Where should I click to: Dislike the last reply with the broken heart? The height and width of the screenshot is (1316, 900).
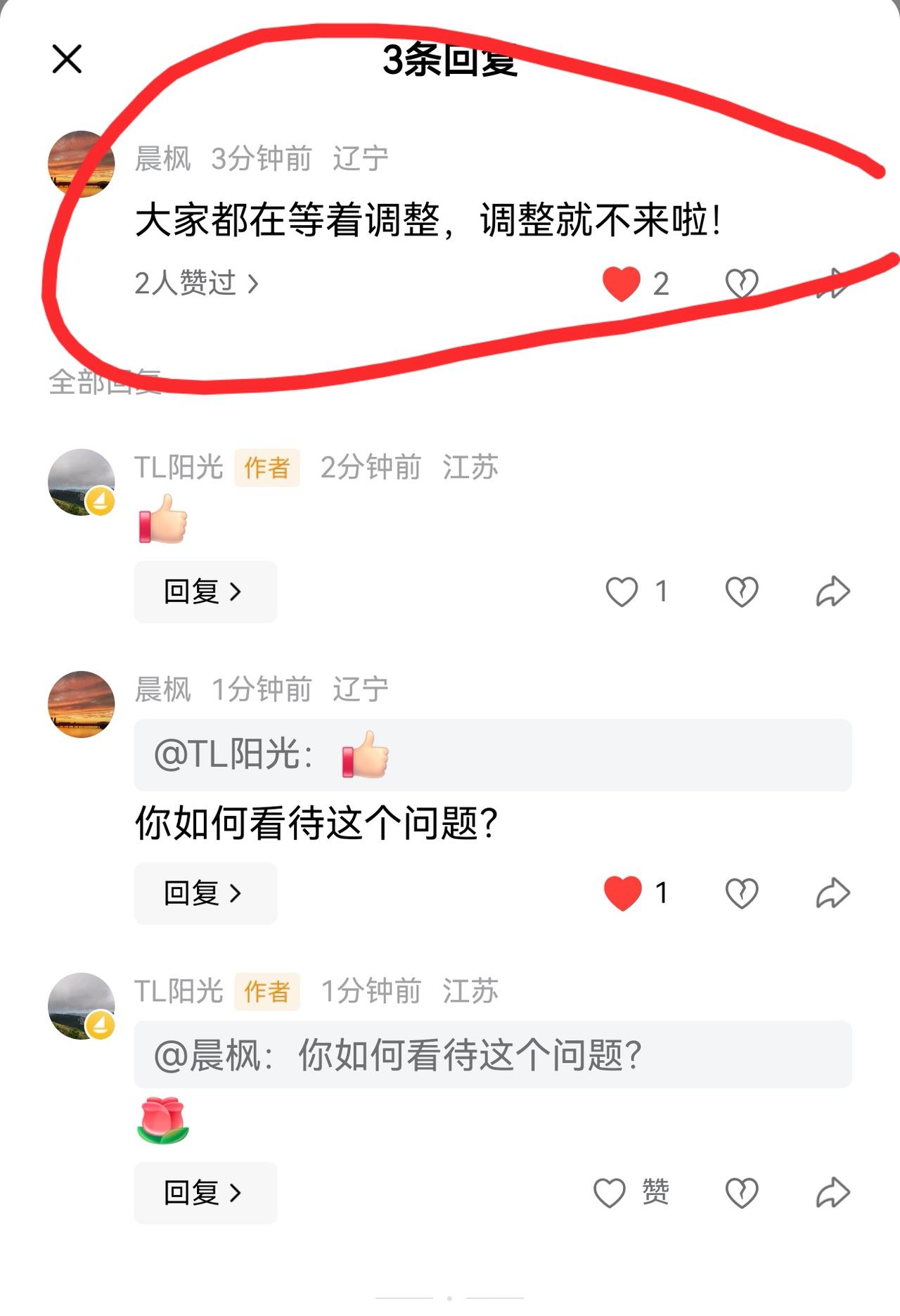coord(740,1194)
